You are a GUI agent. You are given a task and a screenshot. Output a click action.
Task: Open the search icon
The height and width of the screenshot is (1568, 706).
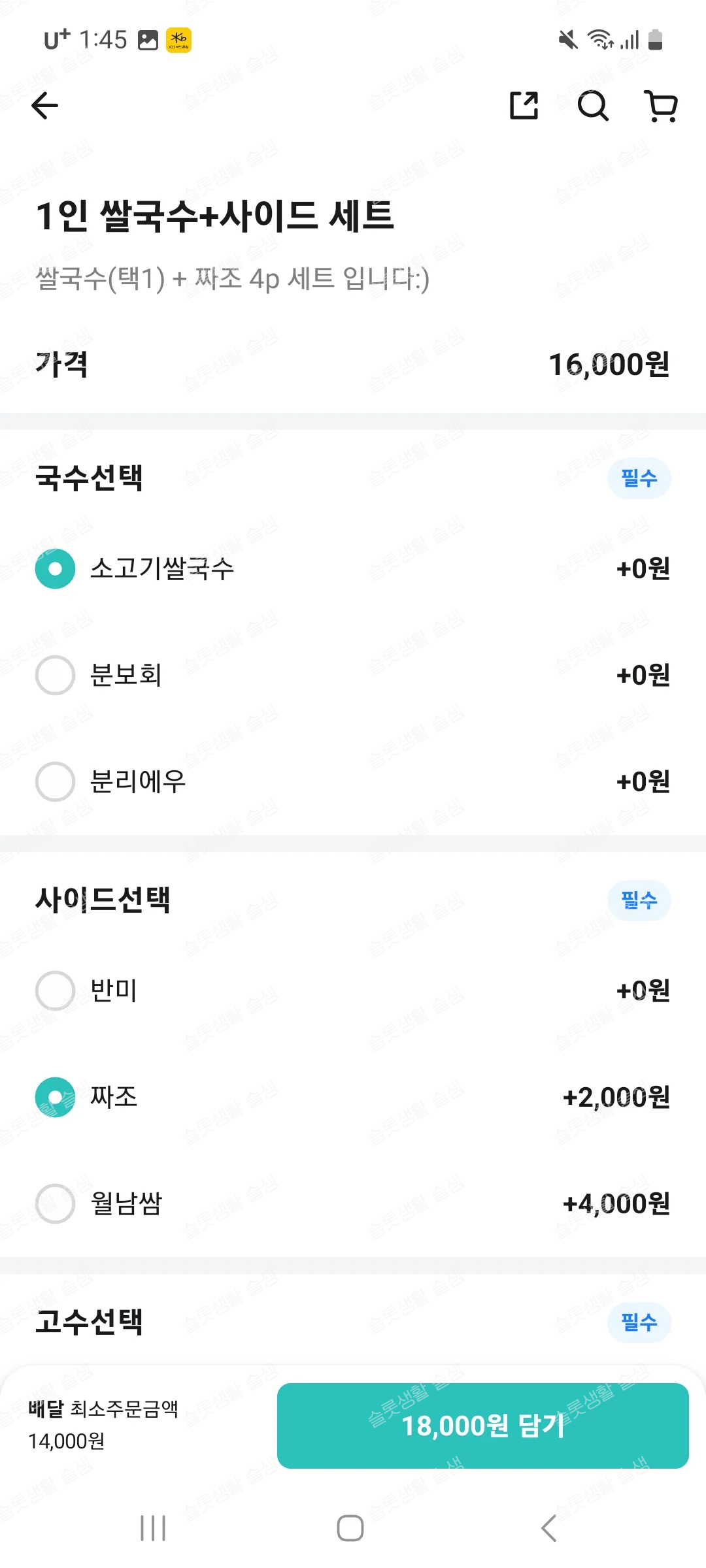coord(593,106)
